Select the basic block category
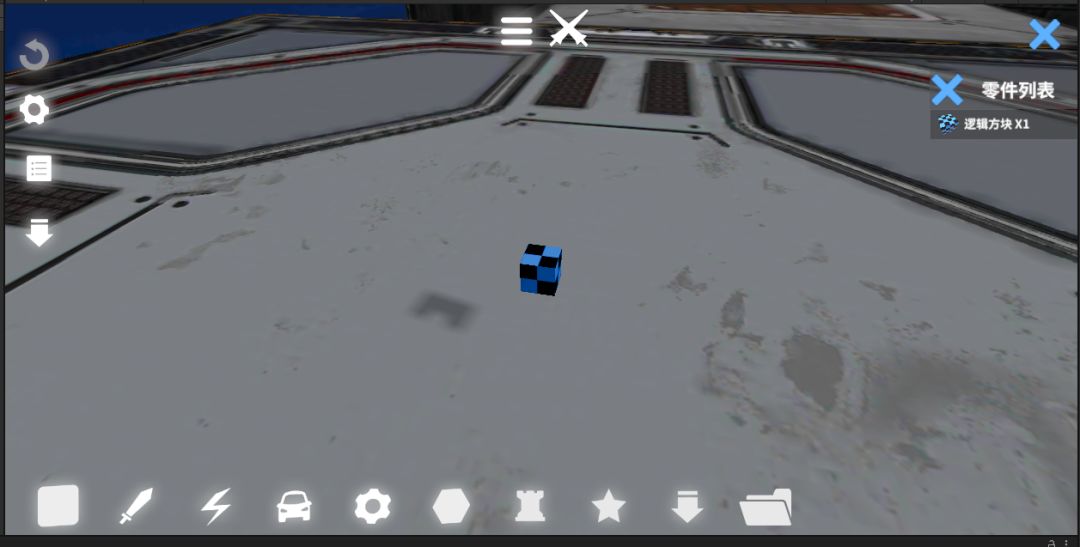Screen dimensions: 1080x547 (58, 506)
